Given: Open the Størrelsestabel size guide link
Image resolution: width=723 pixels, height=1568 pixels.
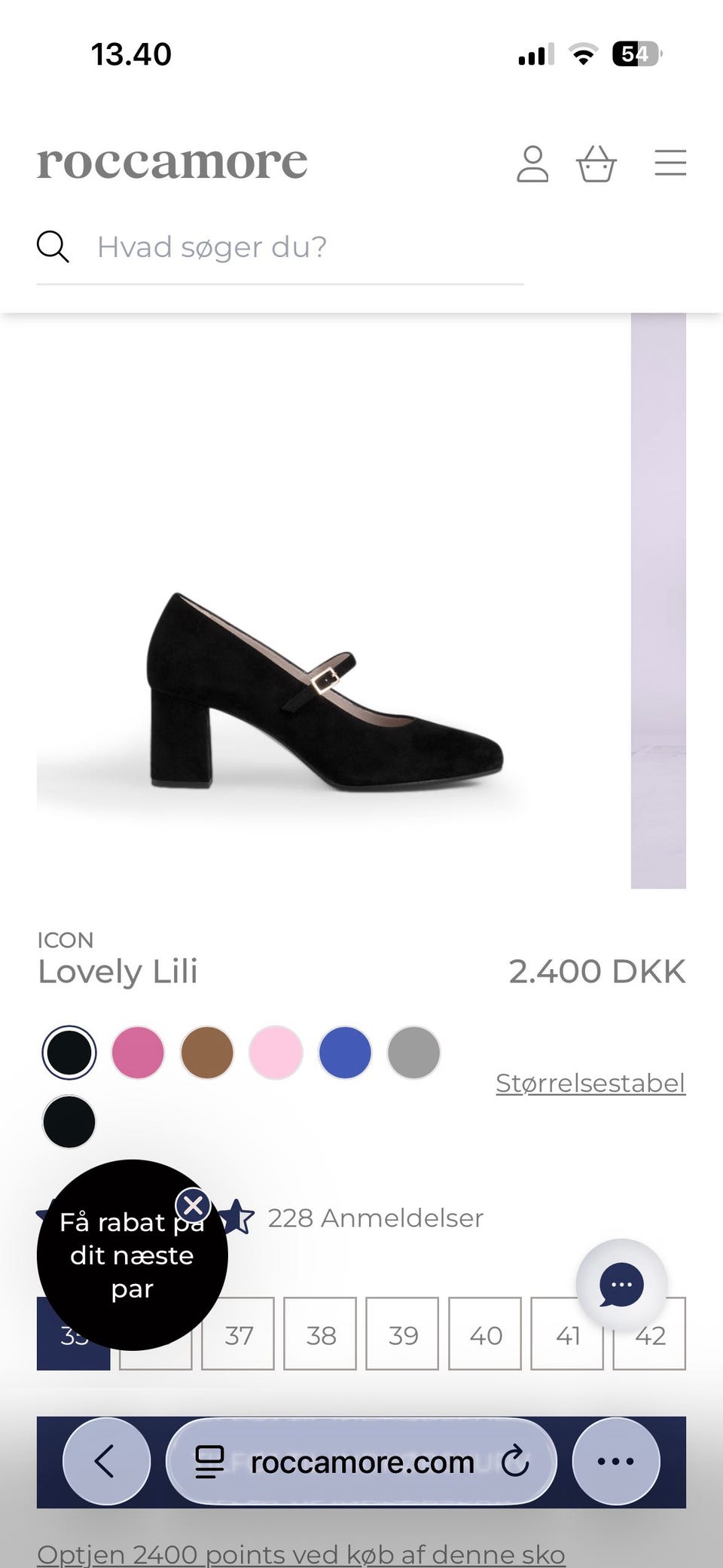Looking at the screenshot, I should coord(590,1083).
